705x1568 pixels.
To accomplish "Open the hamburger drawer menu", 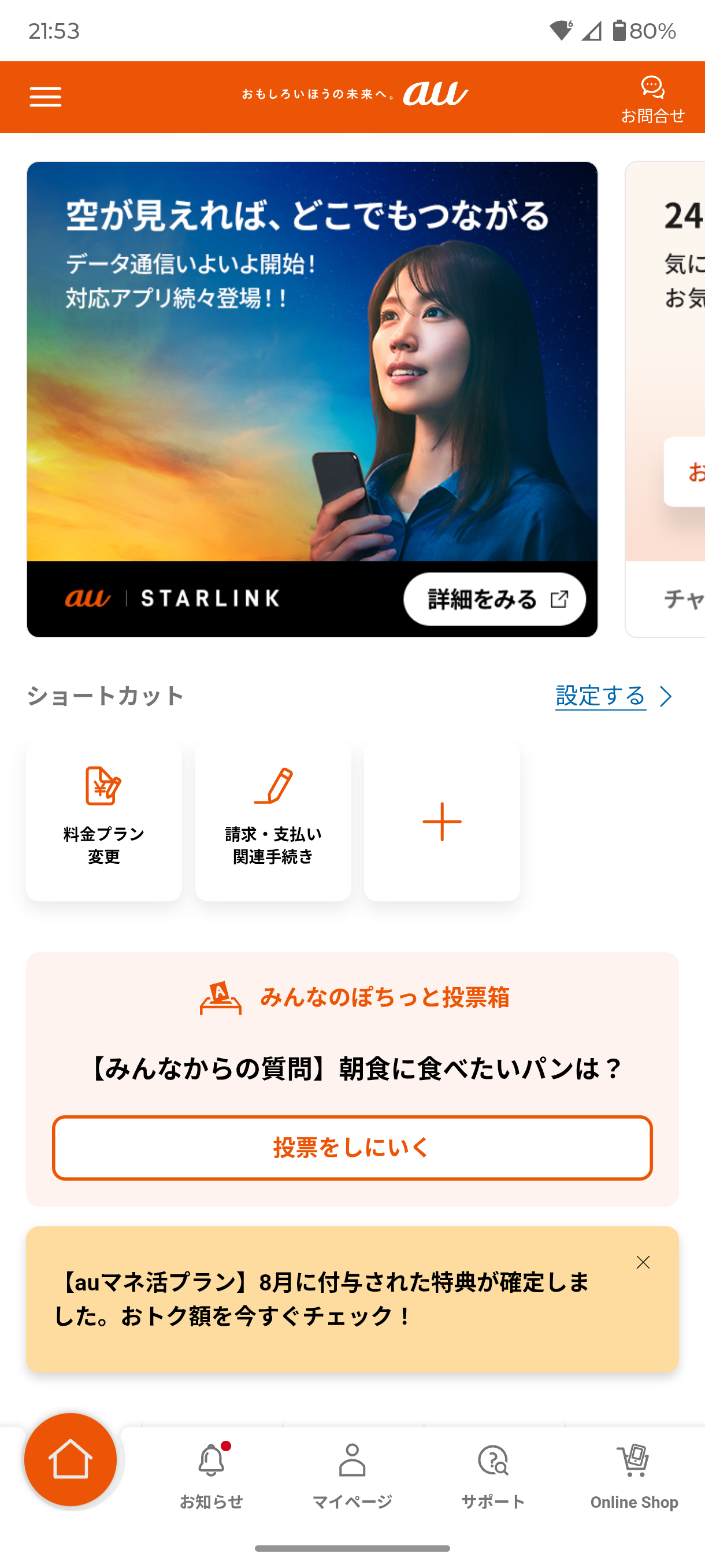I will (x=46, y=97).
